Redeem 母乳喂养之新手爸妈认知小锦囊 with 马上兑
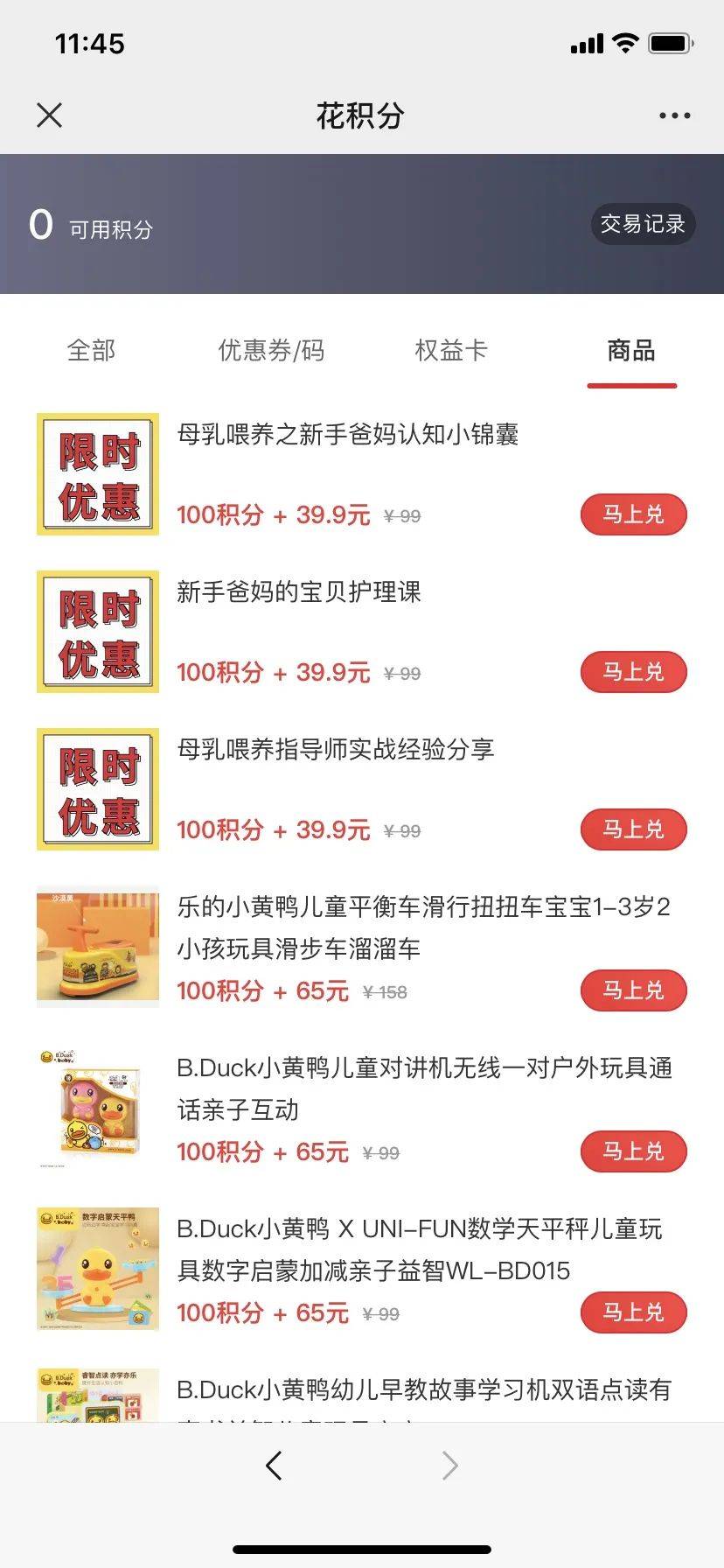724x1568 pixels. [x=633, y=514]
